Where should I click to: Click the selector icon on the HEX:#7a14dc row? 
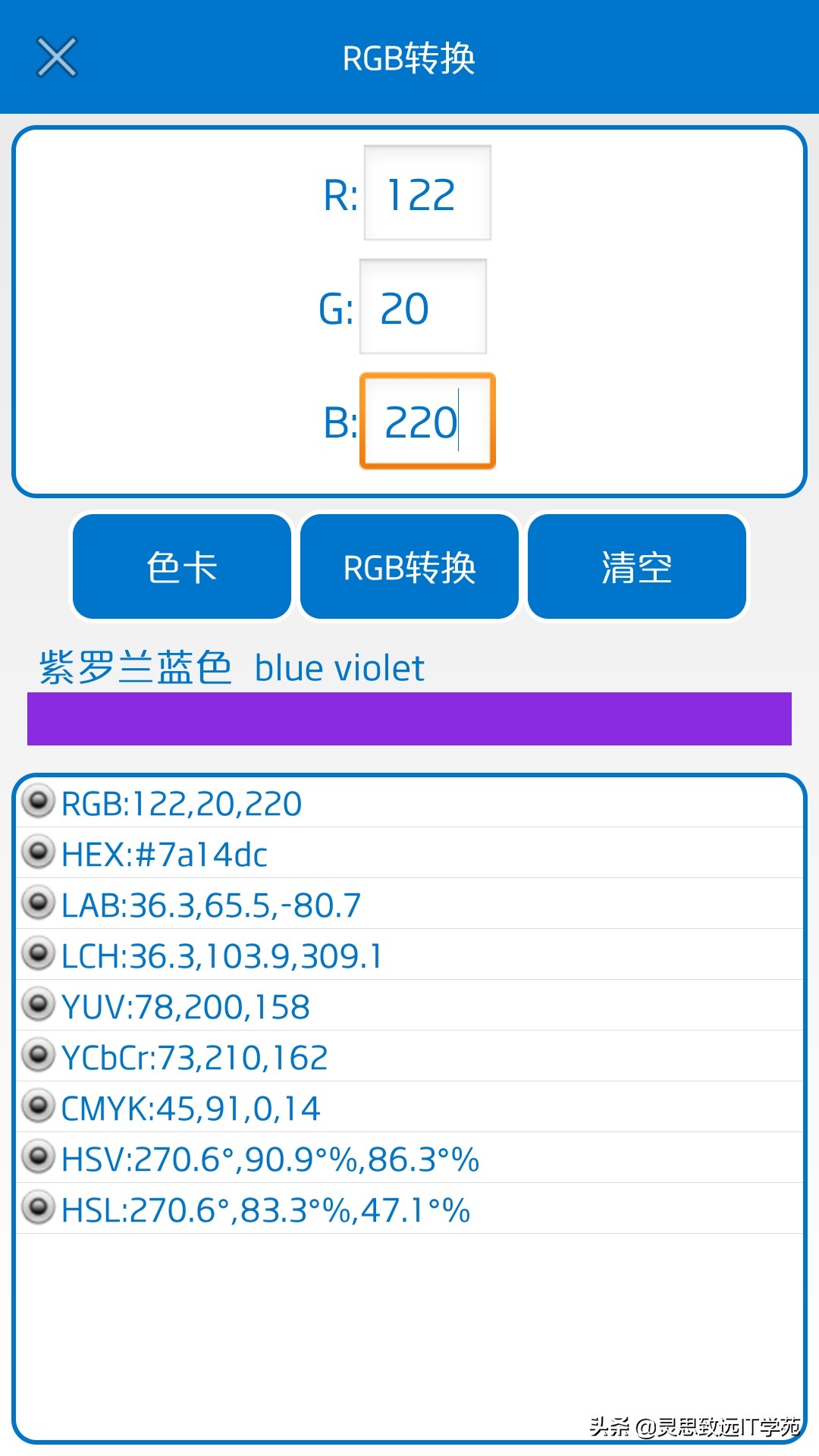point(38,855)
